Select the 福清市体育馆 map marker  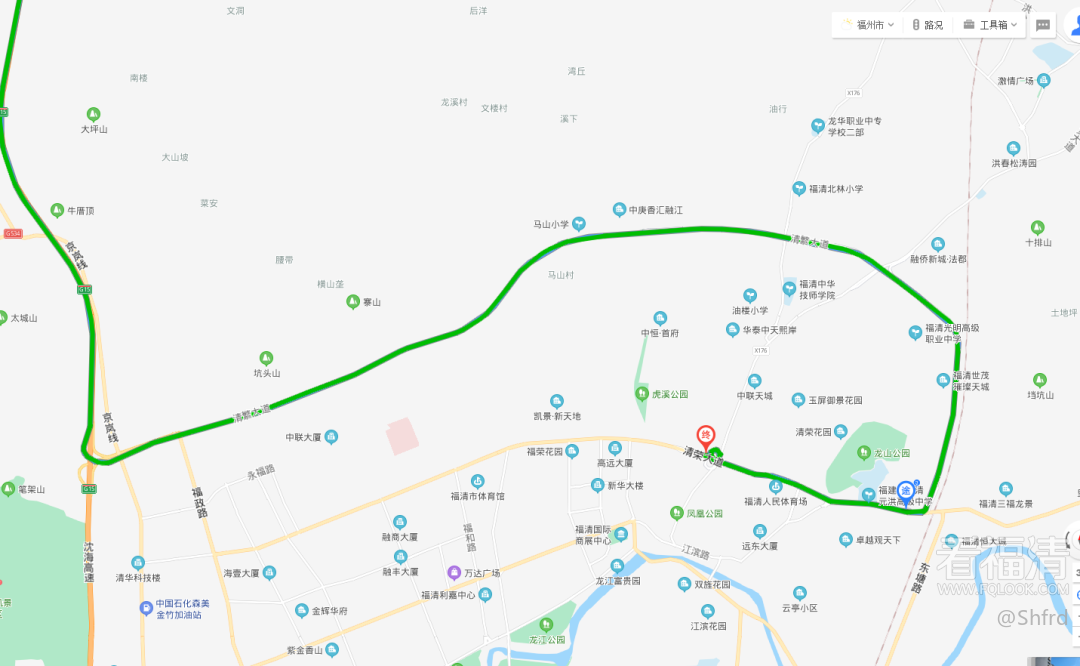coord(477,482)
